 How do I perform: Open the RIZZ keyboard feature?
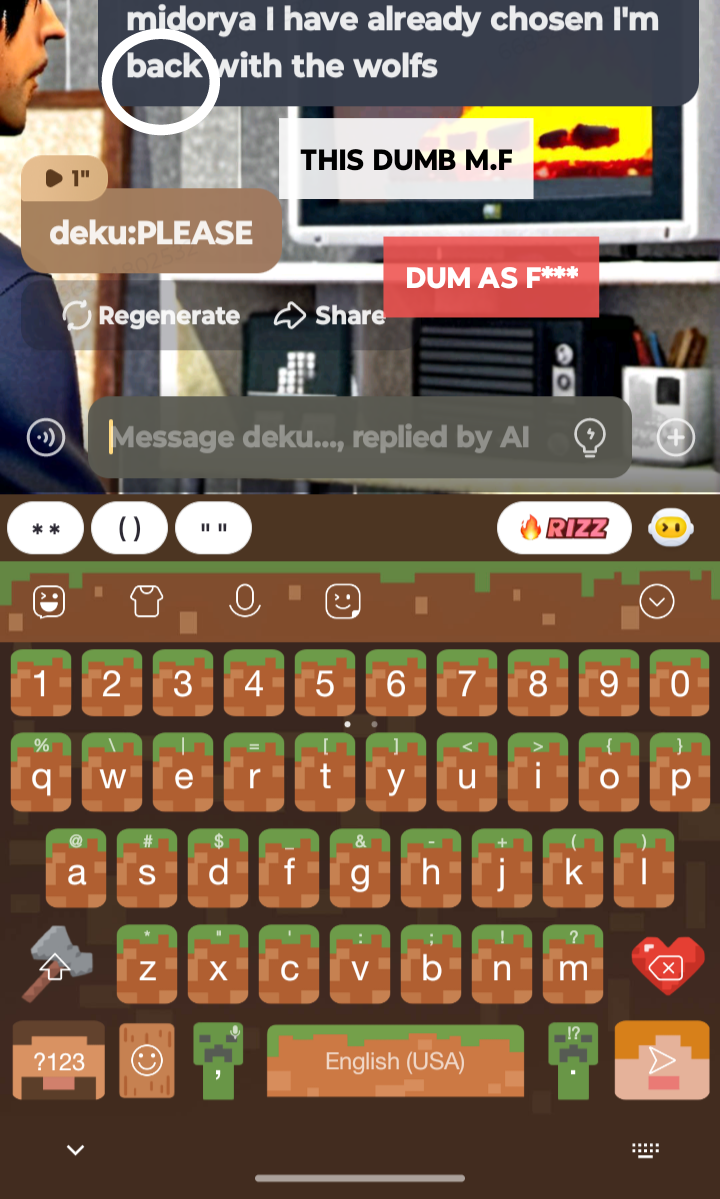click(x=564, y=528)
